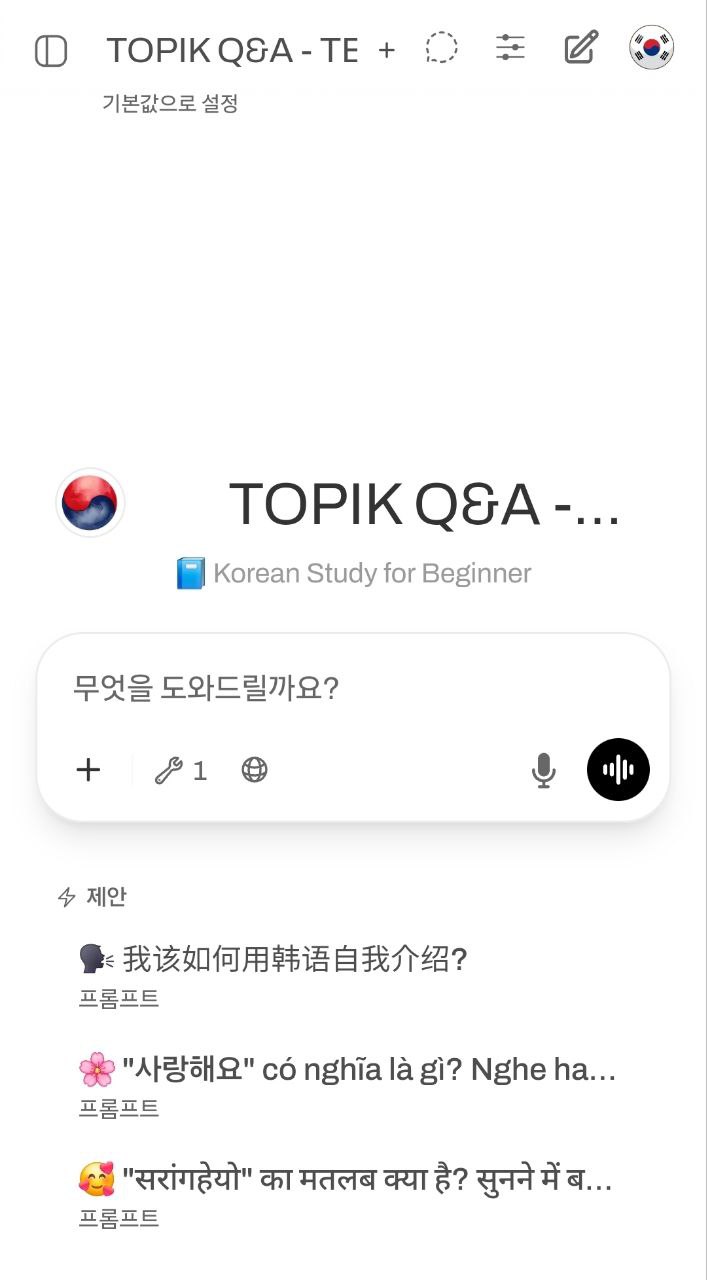
Task: Open the sidebar panel
Action: pos(51,50)
